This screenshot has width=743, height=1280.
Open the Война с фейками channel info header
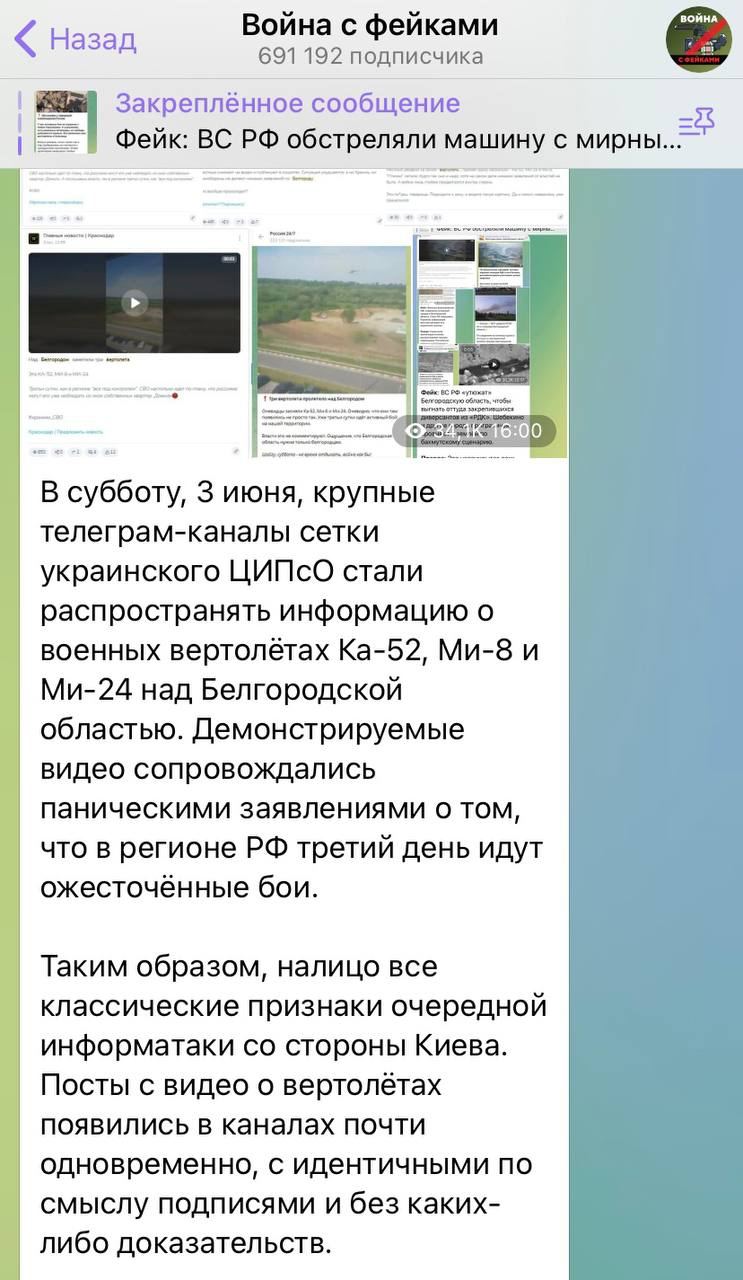(x=370, y=38)
